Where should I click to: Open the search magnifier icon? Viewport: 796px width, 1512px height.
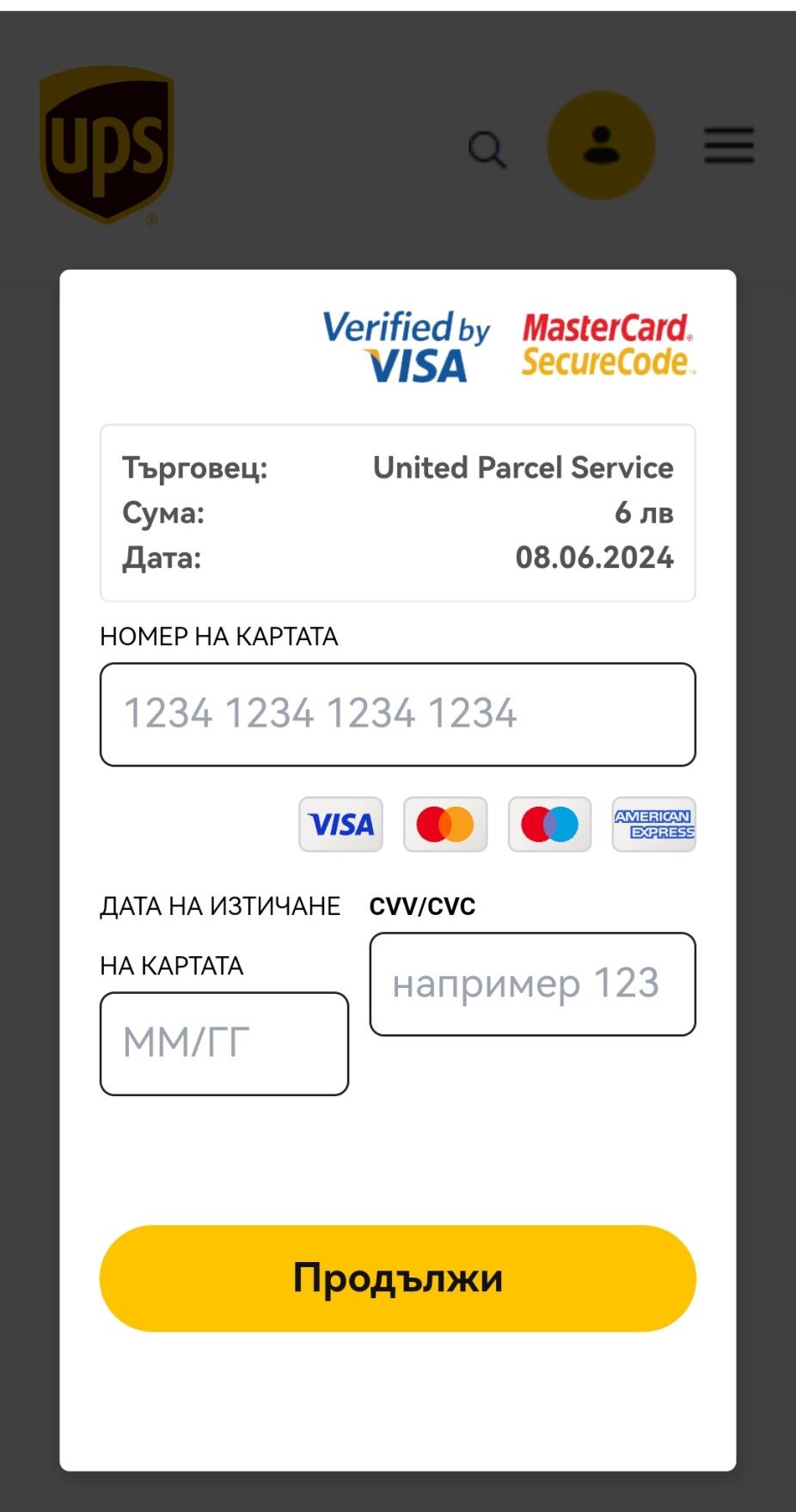[x=487, y=149]
